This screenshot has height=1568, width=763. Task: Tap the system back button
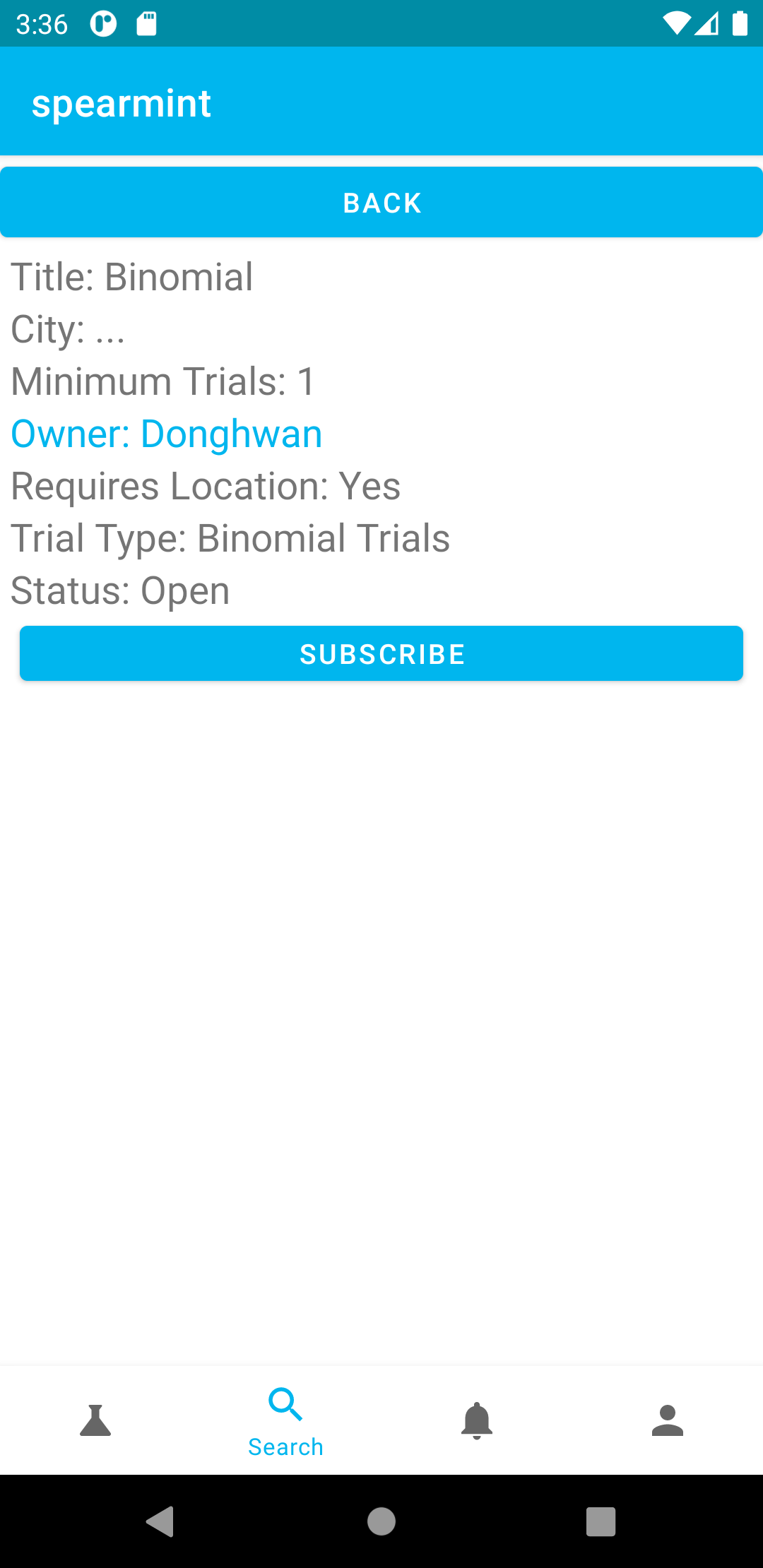160,1521
